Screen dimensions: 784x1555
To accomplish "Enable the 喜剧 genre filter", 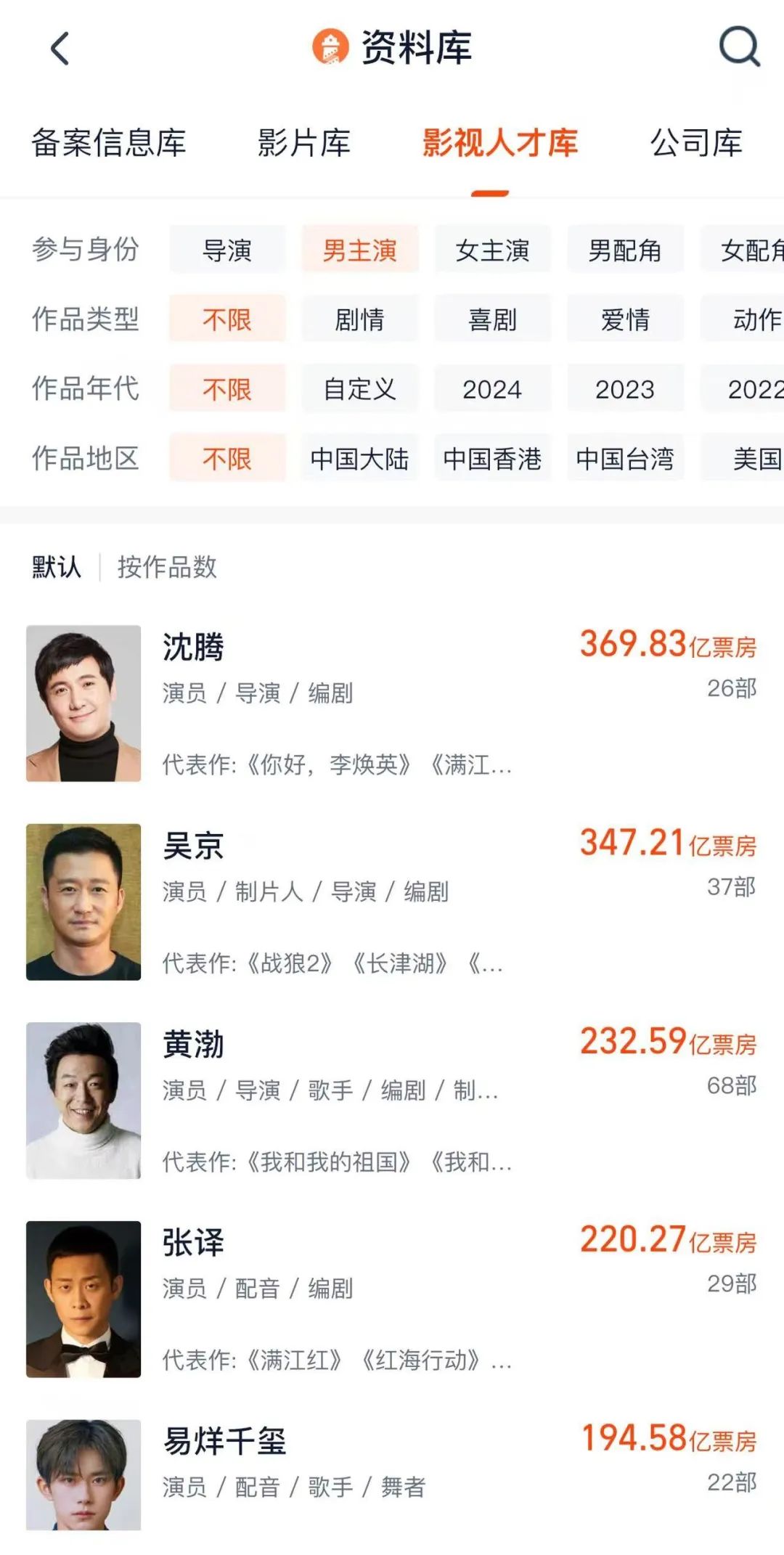I will 493,319.
